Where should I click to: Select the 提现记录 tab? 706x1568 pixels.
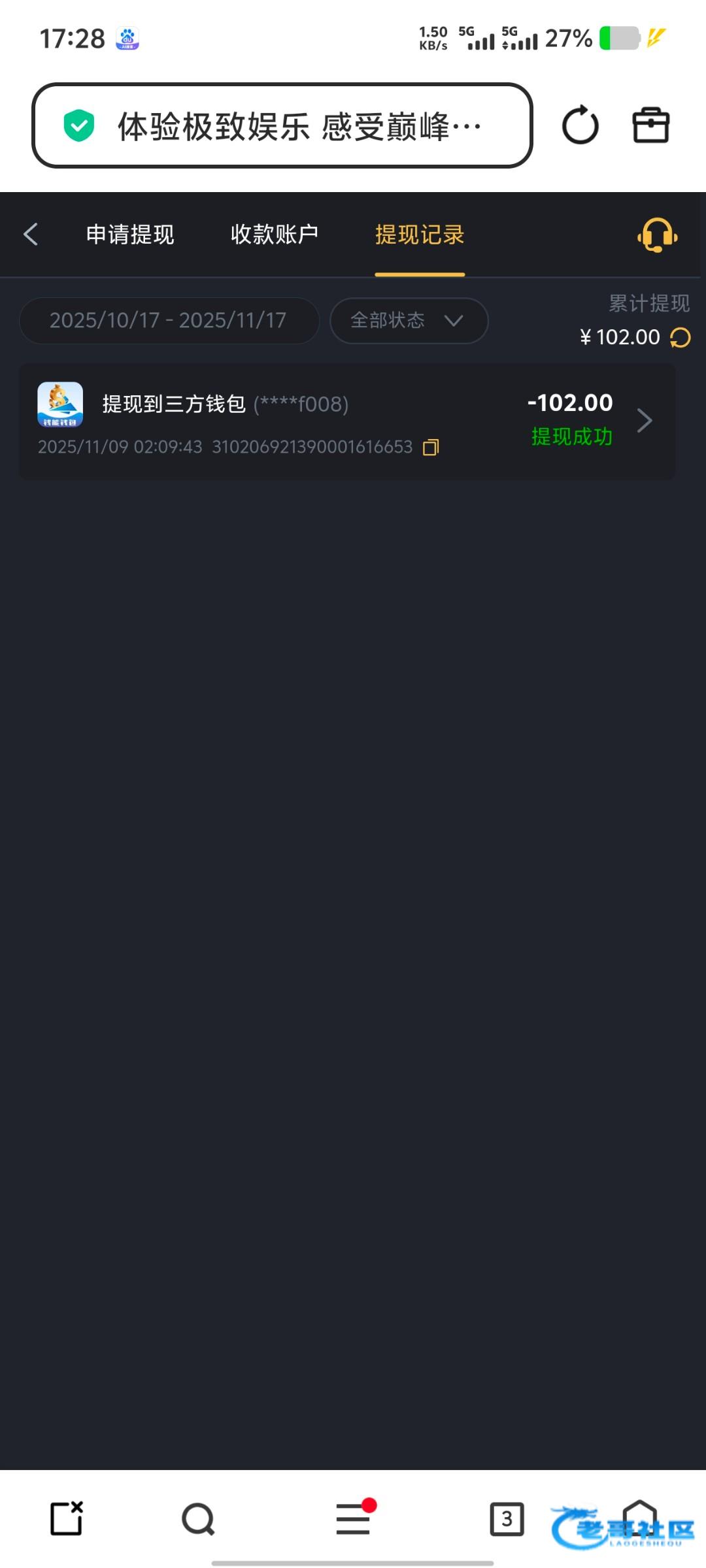pos(419,235)
